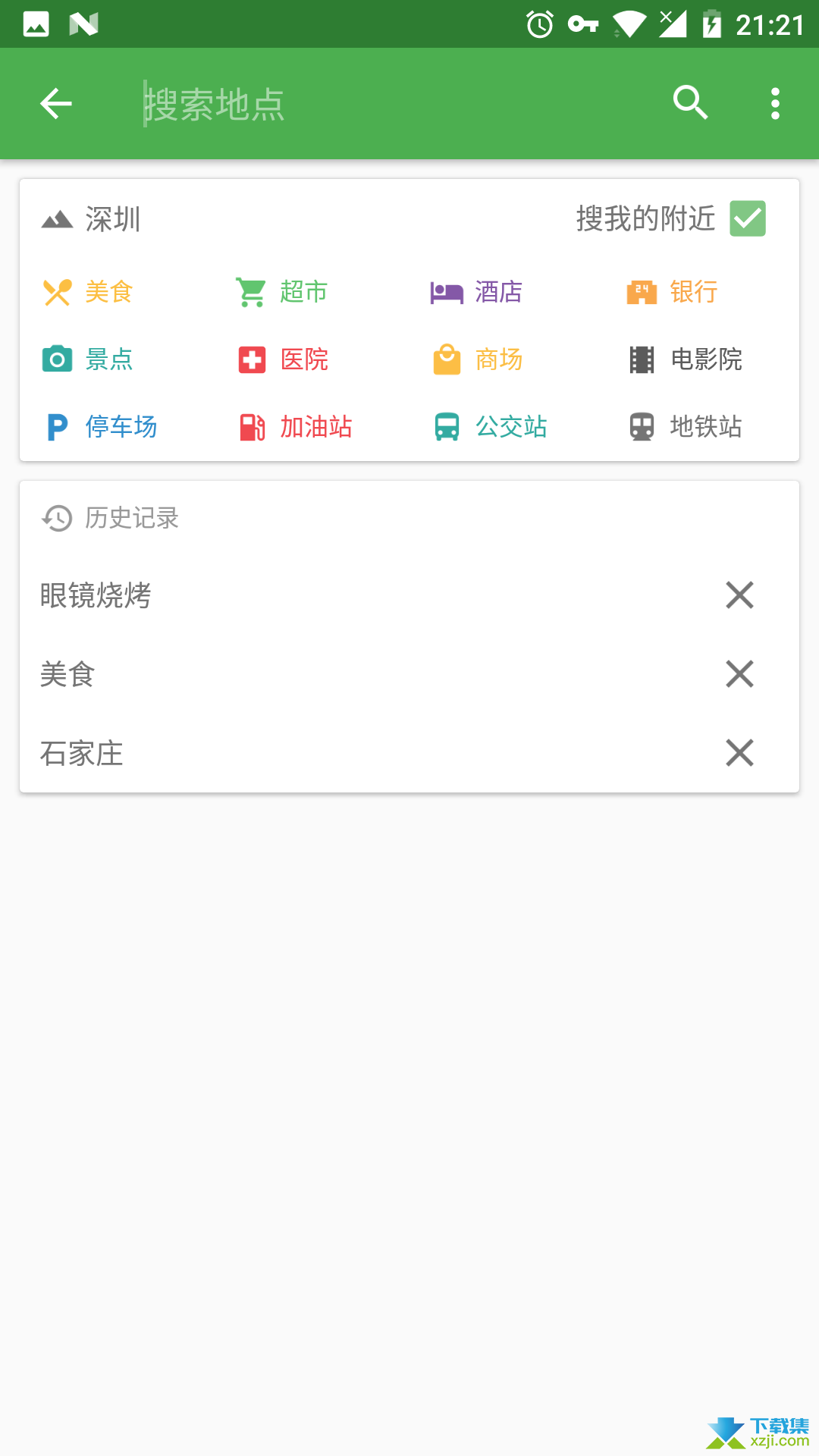Select the 电影院 category

click(686, 359)
